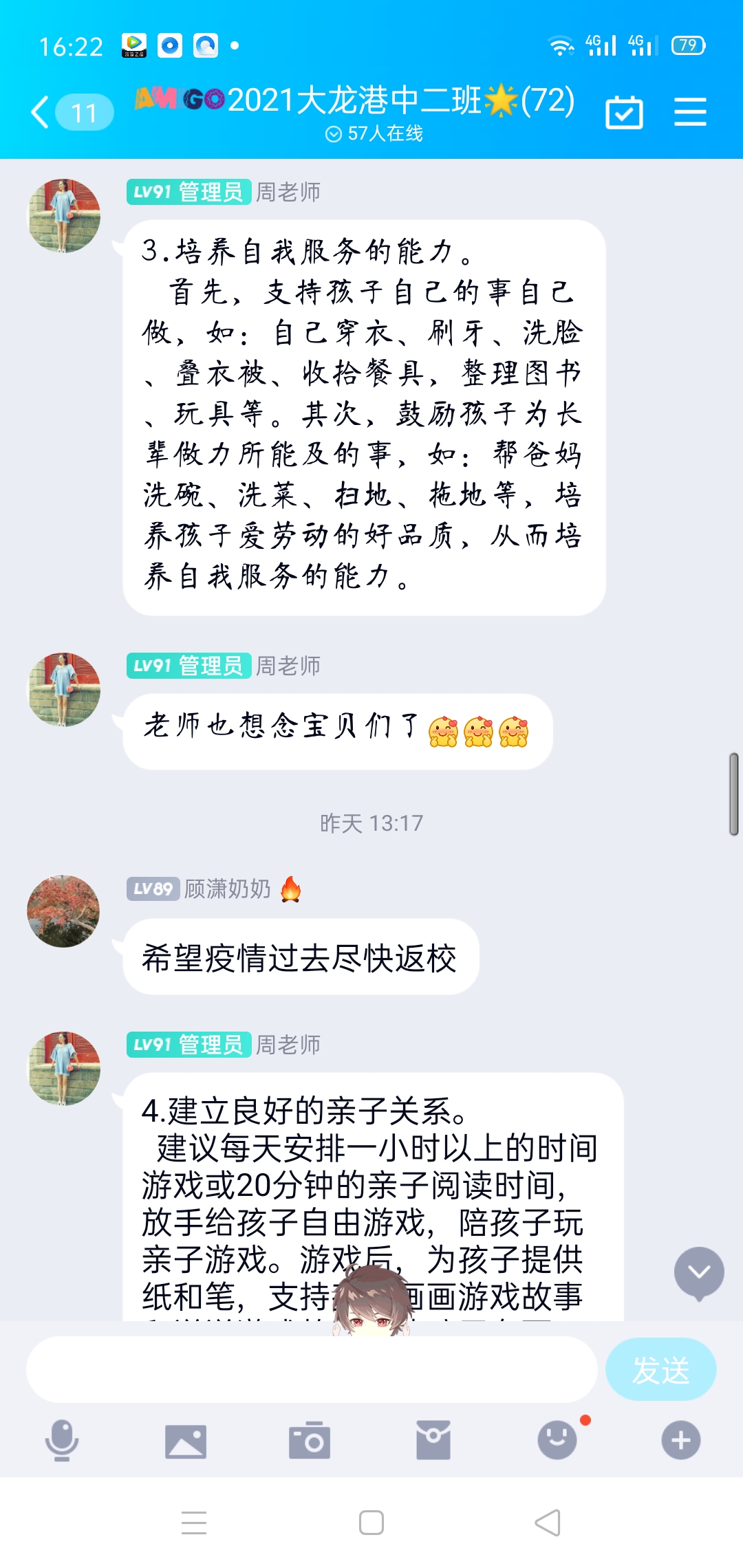The height and width of the screenshot is (1568, 743).
Task: Tap the message input field
Action: [311, 1370]
